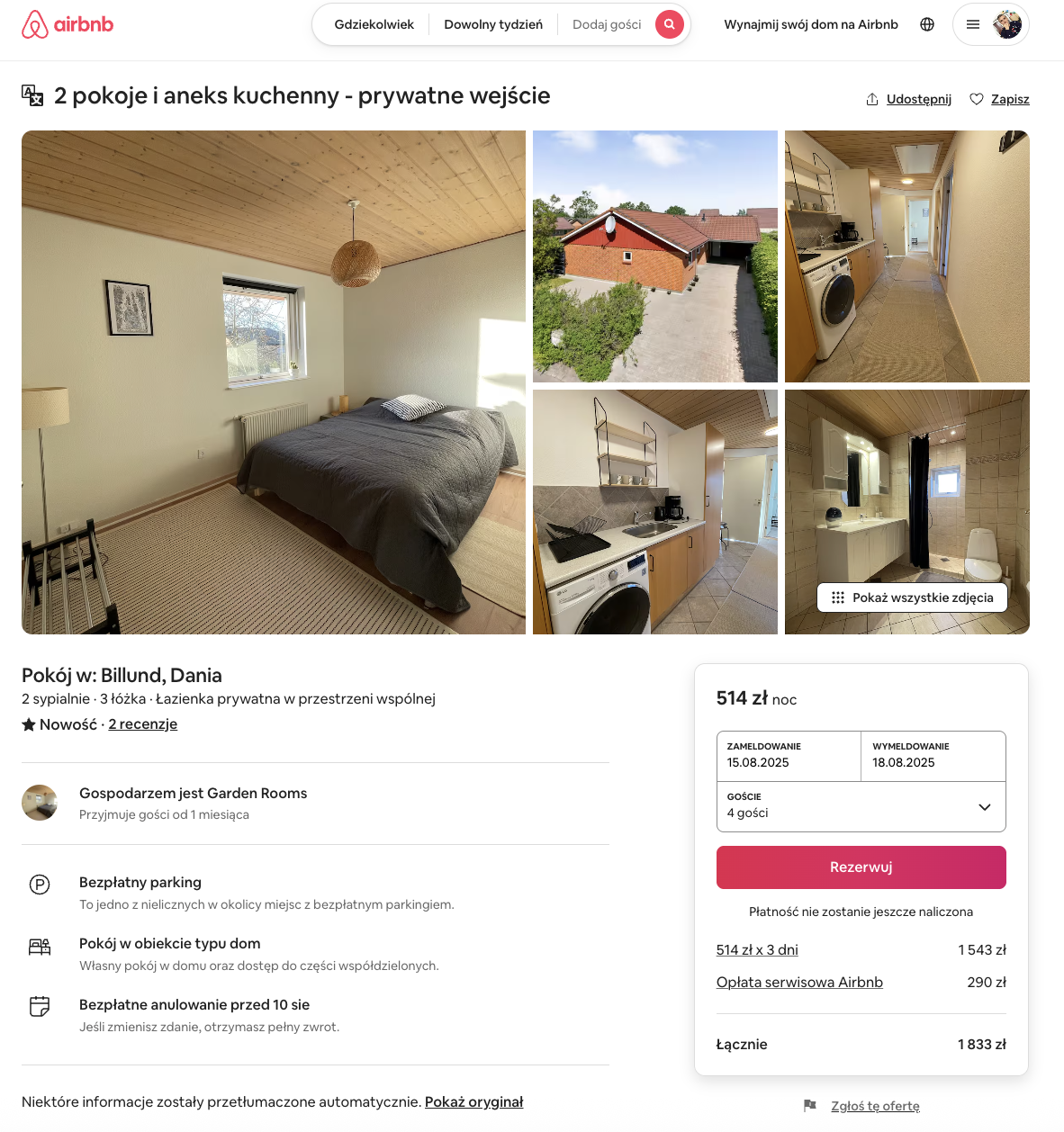The height and width of the screenshot is (1132, 1064).
Task: Open the 2 recenzje reviews link
Action: 142,724
